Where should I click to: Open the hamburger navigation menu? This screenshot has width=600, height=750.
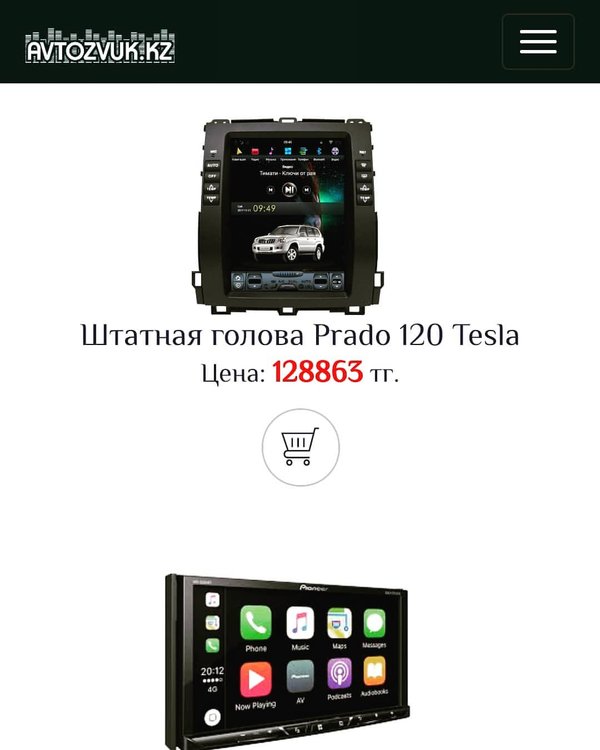point(537,41)
